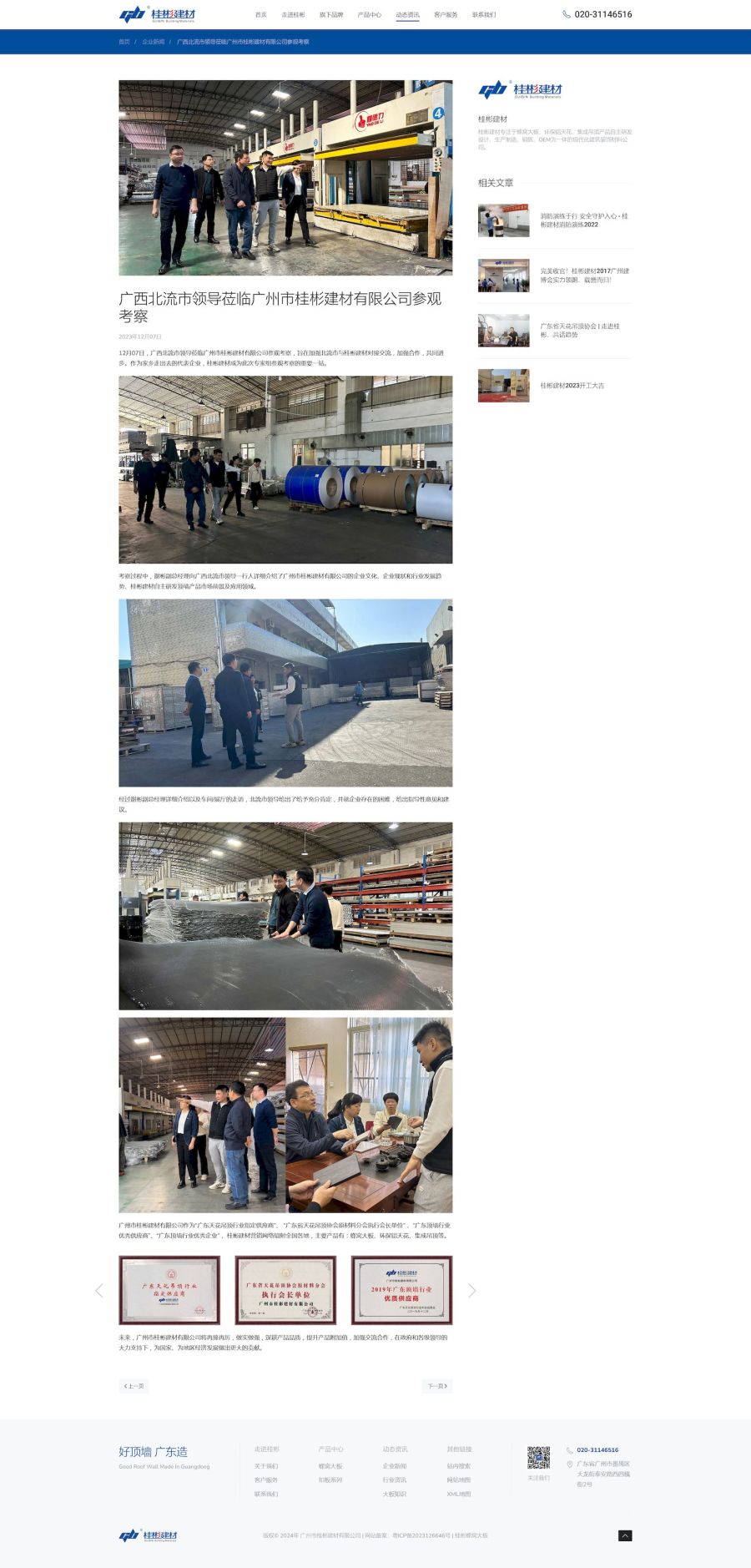Open related article 消防演练于行 安全守护入心
Viewport: 751px width, 1568px height.
(x=582, y=220)
